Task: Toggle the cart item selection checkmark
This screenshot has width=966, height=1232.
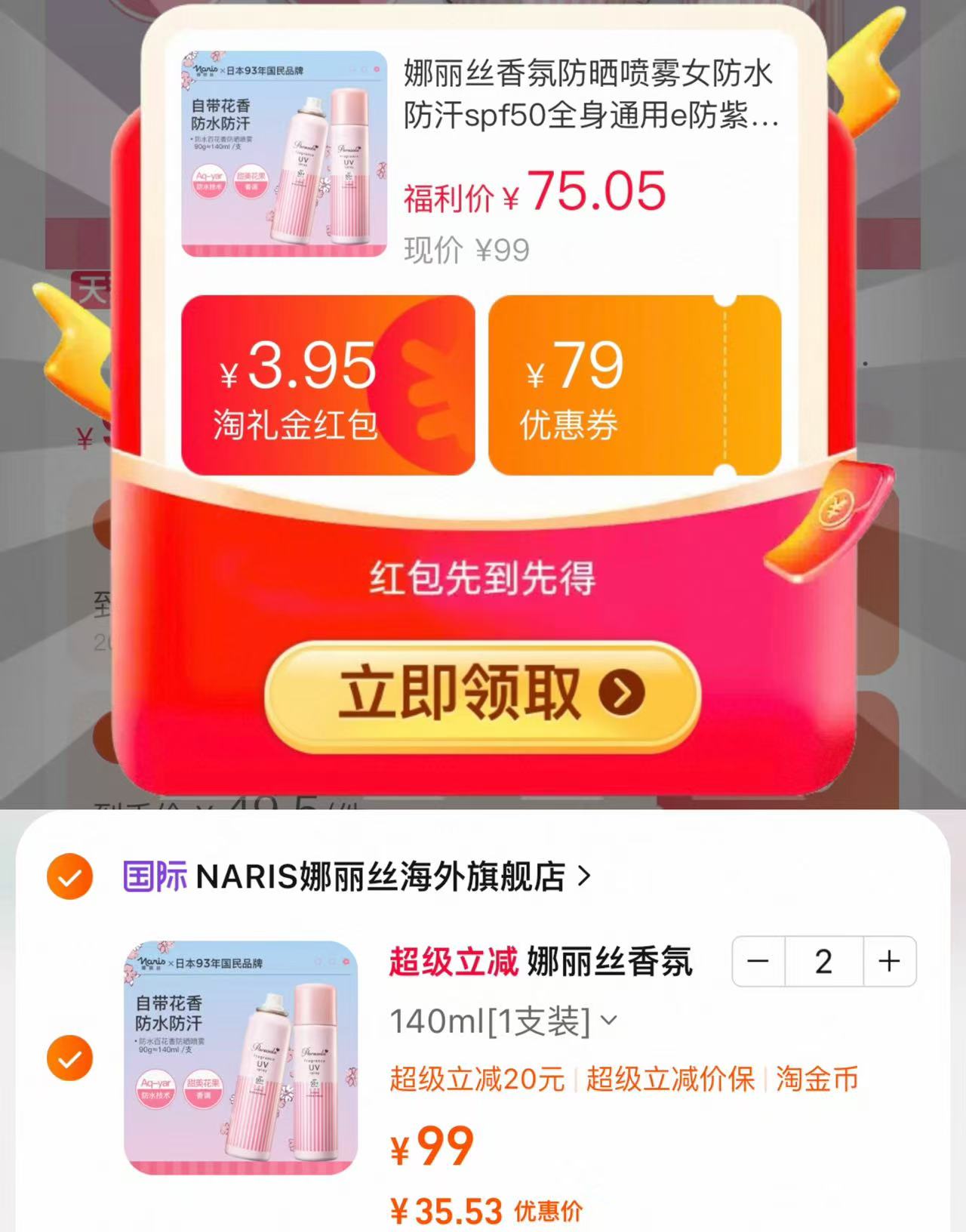Action: click(x=68, y=1057)
